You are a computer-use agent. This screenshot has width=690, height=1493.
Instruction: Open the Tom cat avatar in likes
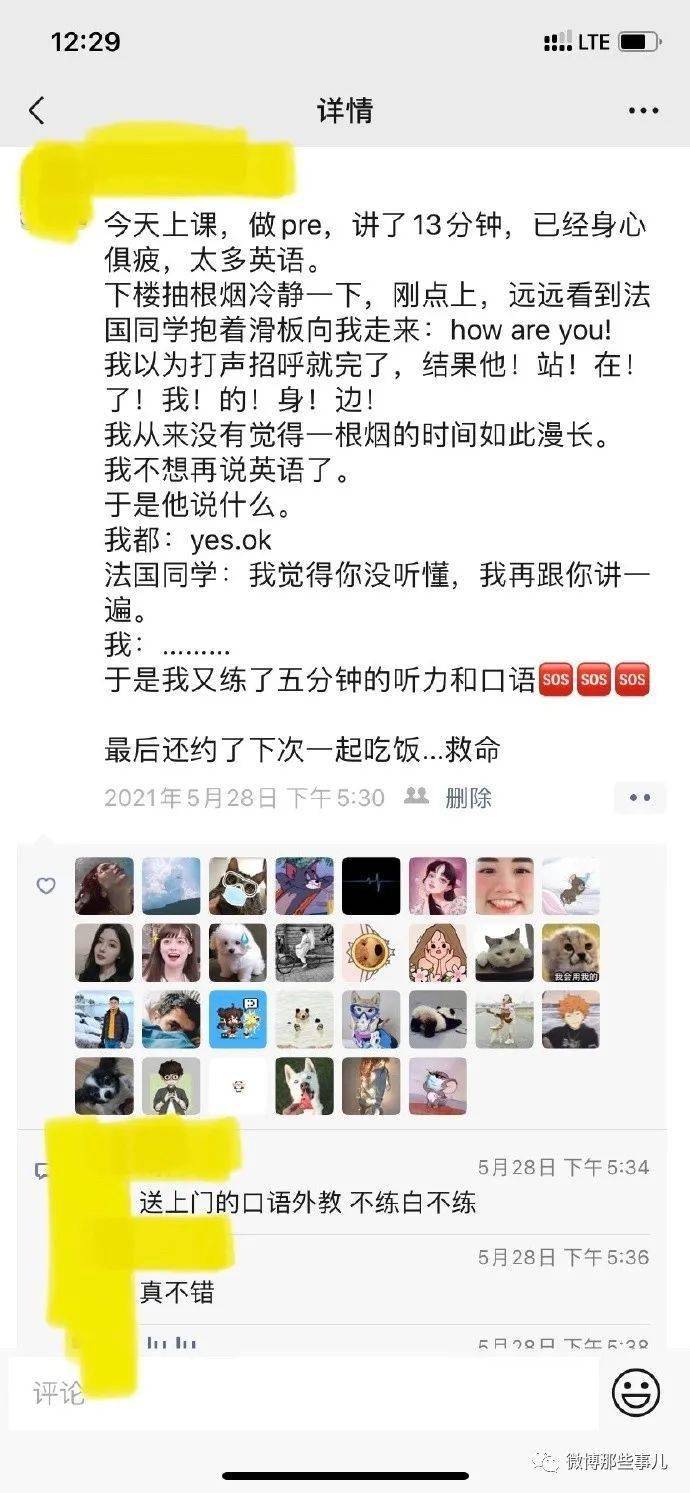pyautogui.click(x=304, y=886)
